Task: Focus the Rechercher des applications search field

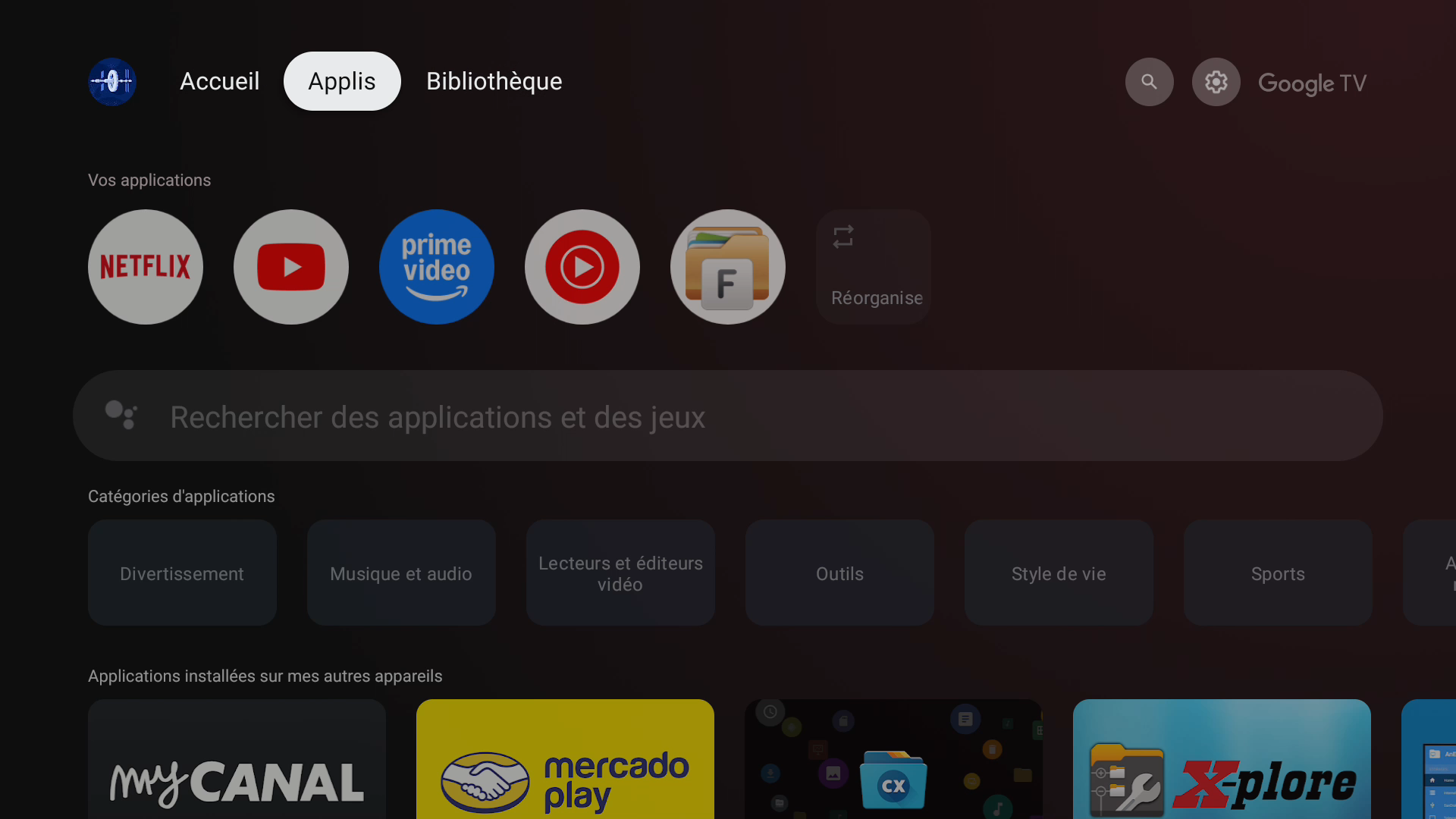Action: (x=728, y=416)
